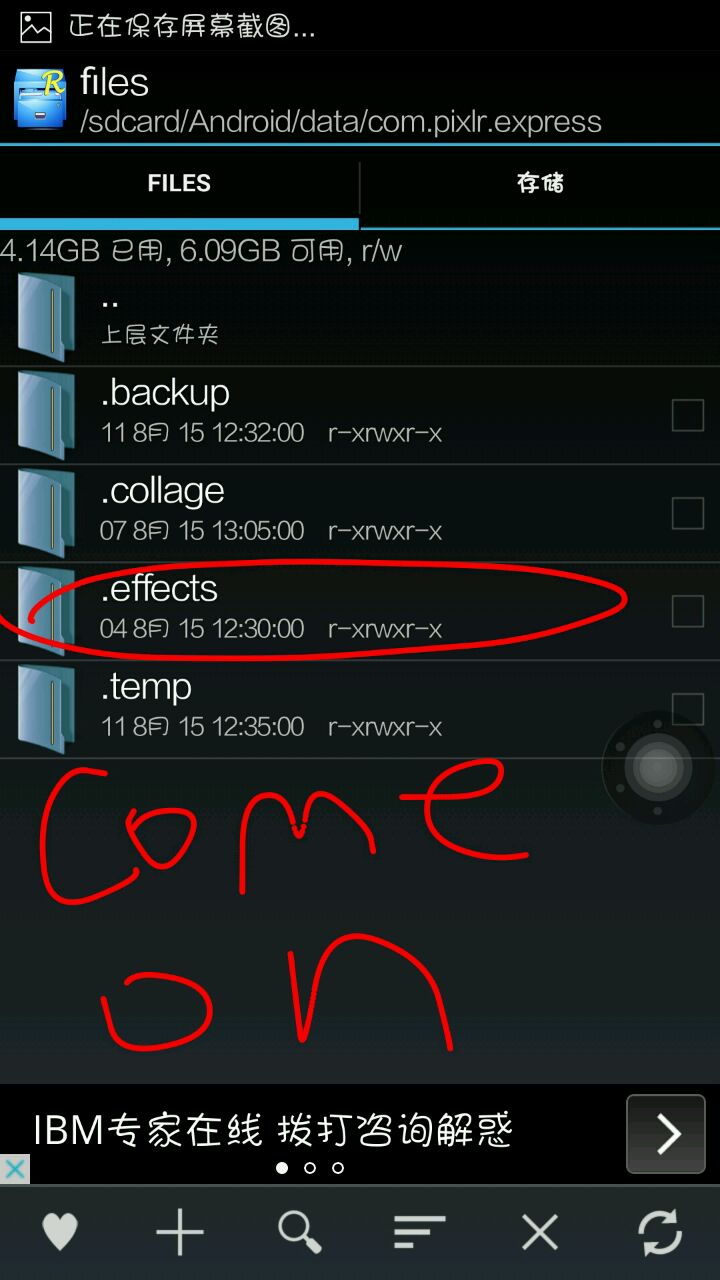Viewport: 720px width, 1280px height.
Task: Create a new item with the plus icon
Action: click(x=180, y=1231)
